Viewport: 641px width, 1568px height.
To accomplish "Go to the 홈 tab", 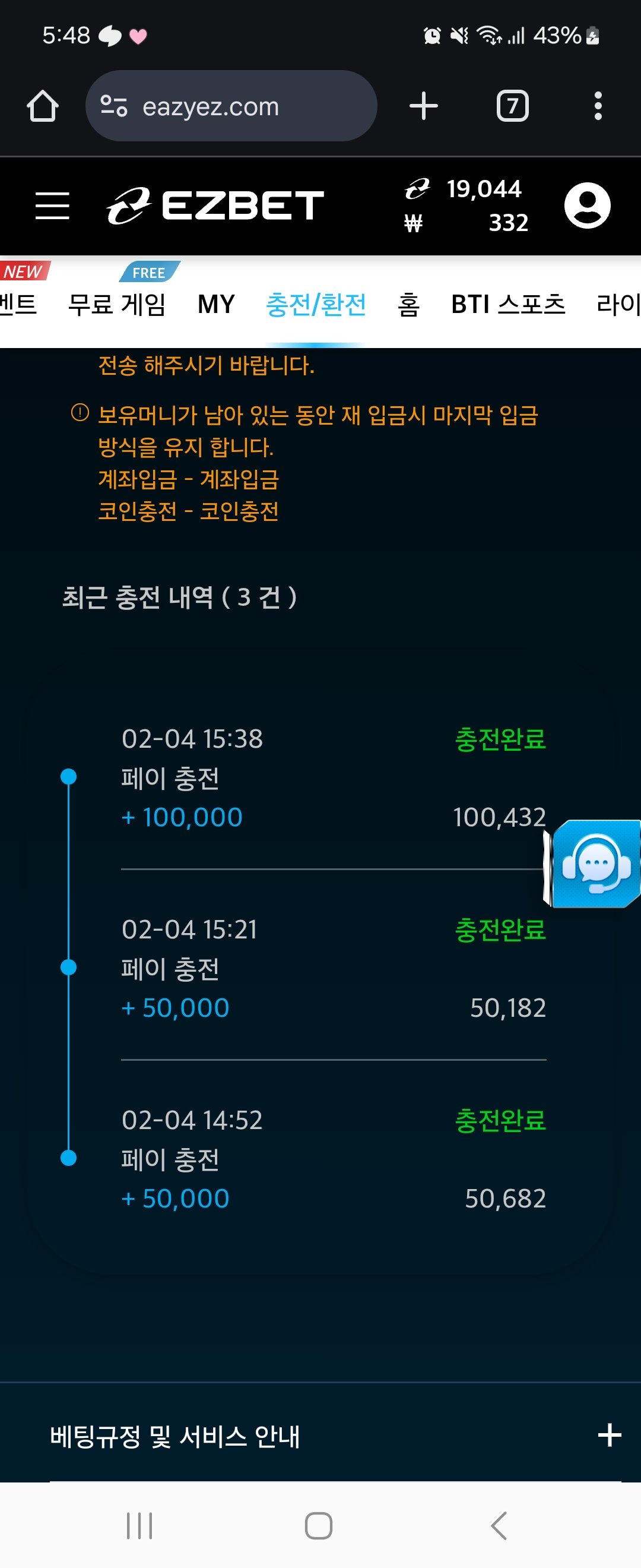I will [409, 304].
